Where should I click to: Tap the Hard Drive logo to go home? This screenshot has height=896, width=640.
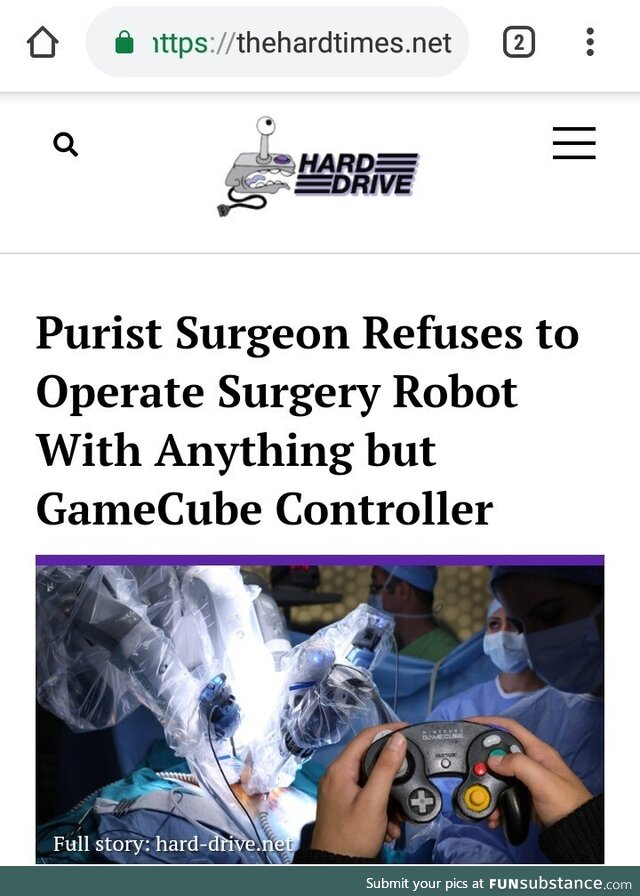click(x=318, y=168)
